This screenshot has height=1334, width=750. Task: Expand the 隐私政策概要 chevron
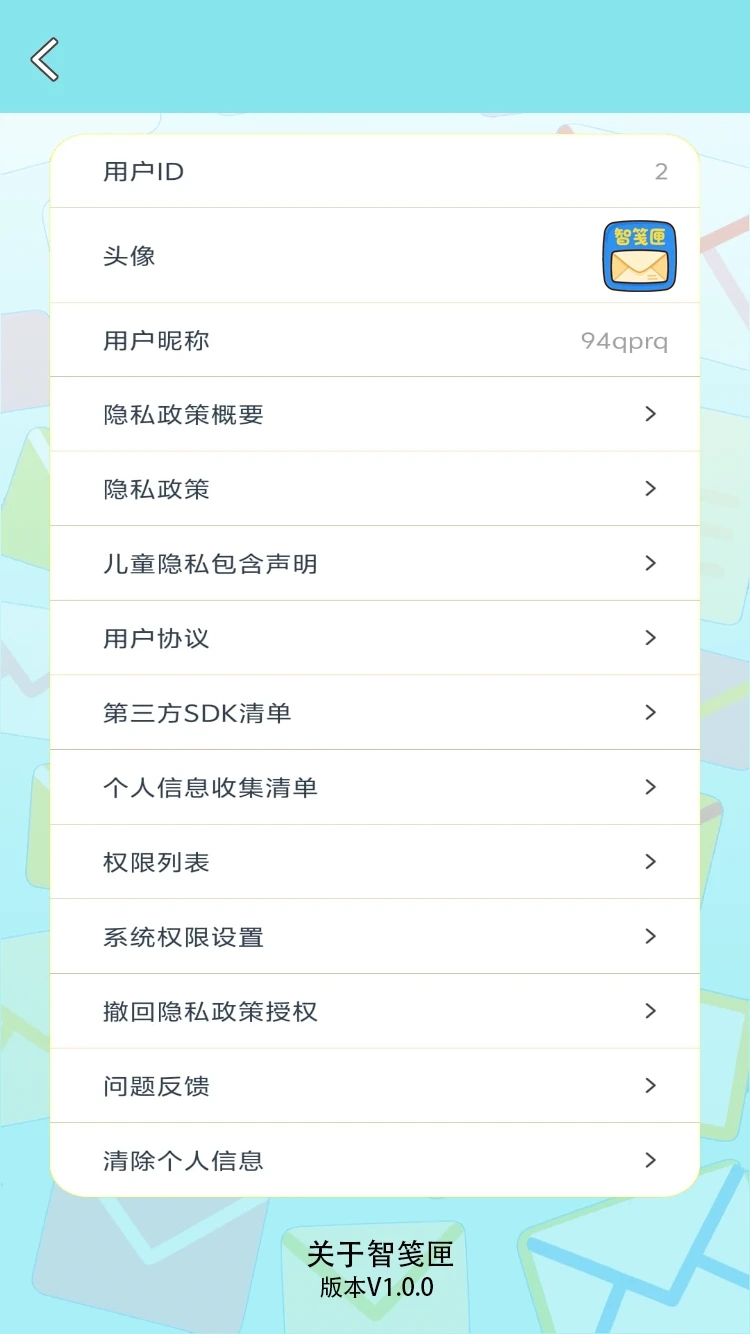click(650, 414)
